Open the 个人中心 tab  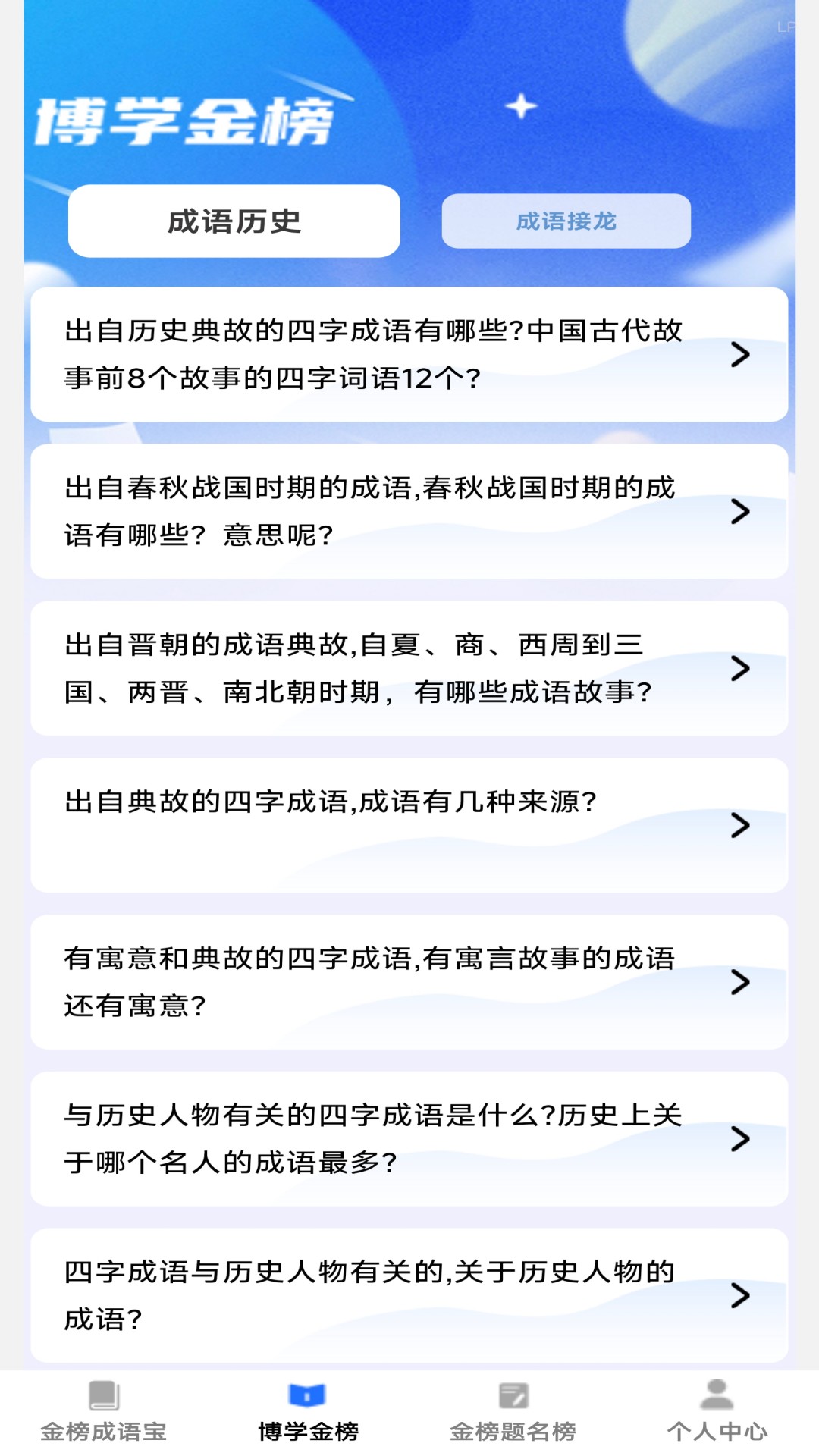(717, 1412)
